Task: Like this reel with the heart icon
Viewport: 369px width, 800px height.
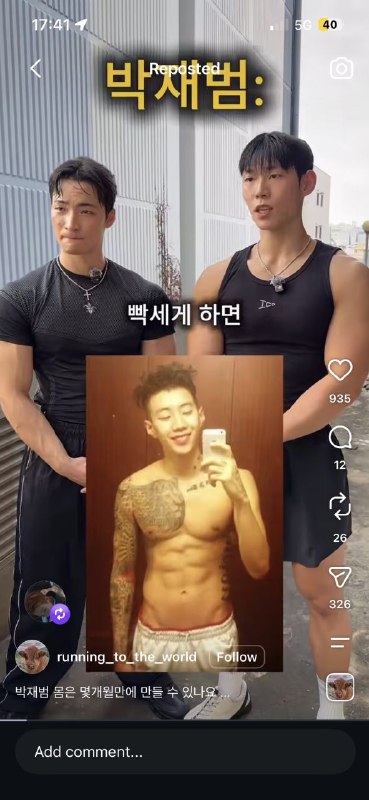Action: 340,370
